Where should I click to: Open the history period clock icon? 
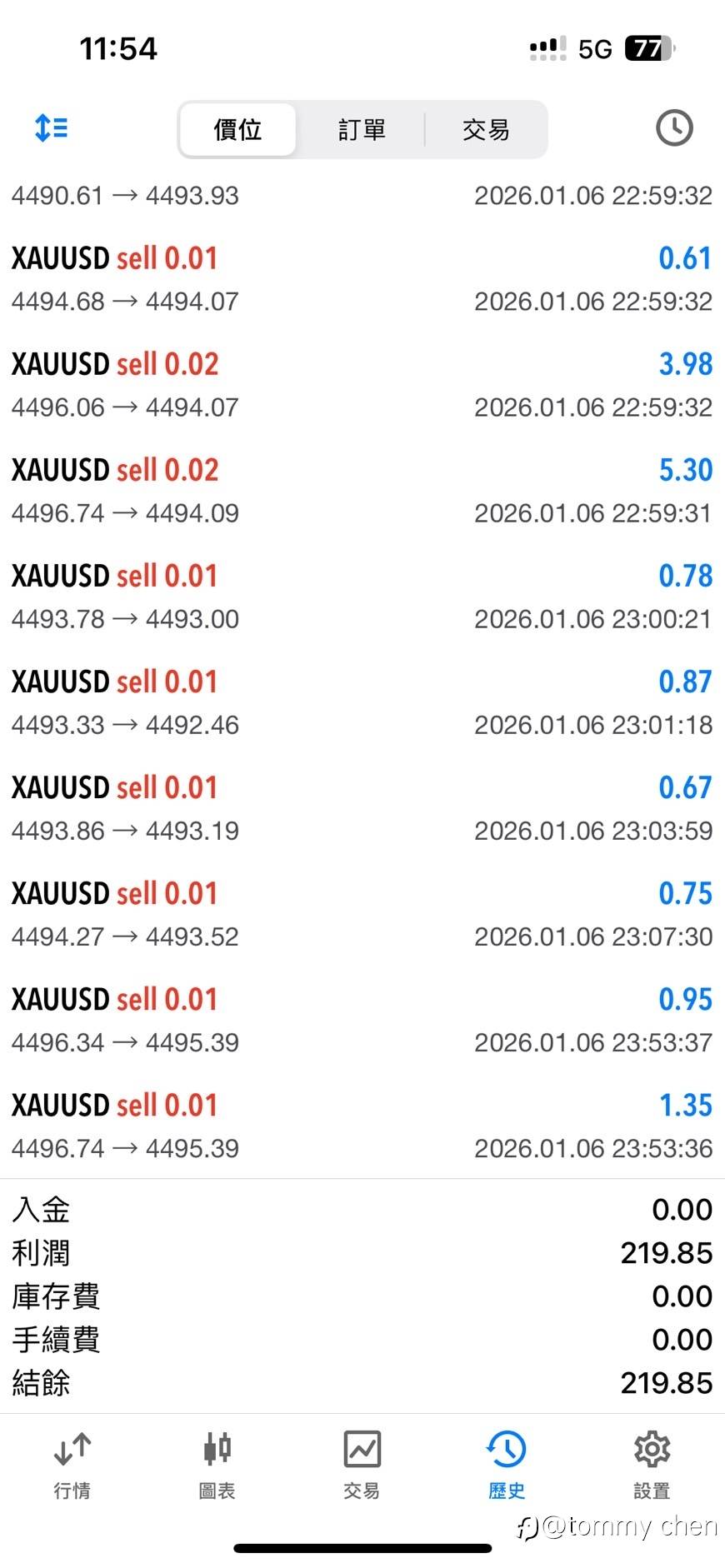674,128
